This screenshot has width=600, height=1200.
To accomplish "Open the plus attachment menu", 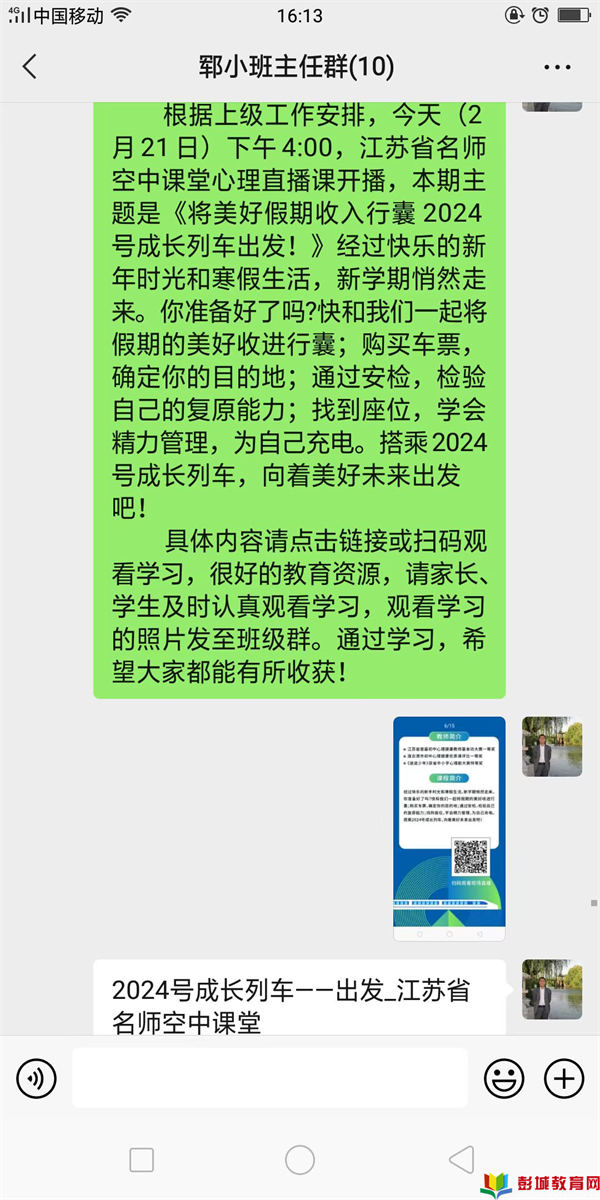I will 563,1078.
